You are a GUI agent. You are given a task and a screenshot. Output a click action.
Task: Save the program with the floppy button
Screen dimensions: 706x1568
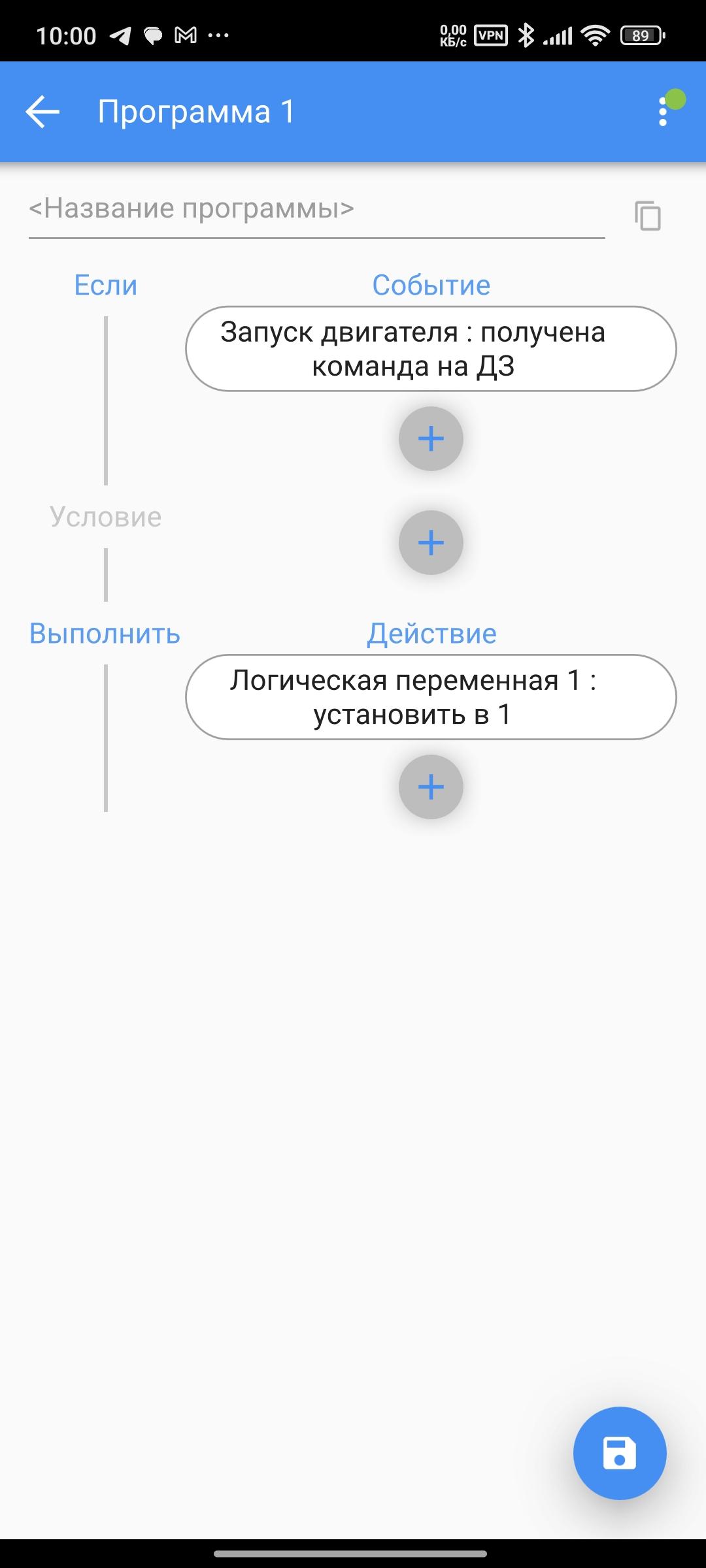[619, 1453]
